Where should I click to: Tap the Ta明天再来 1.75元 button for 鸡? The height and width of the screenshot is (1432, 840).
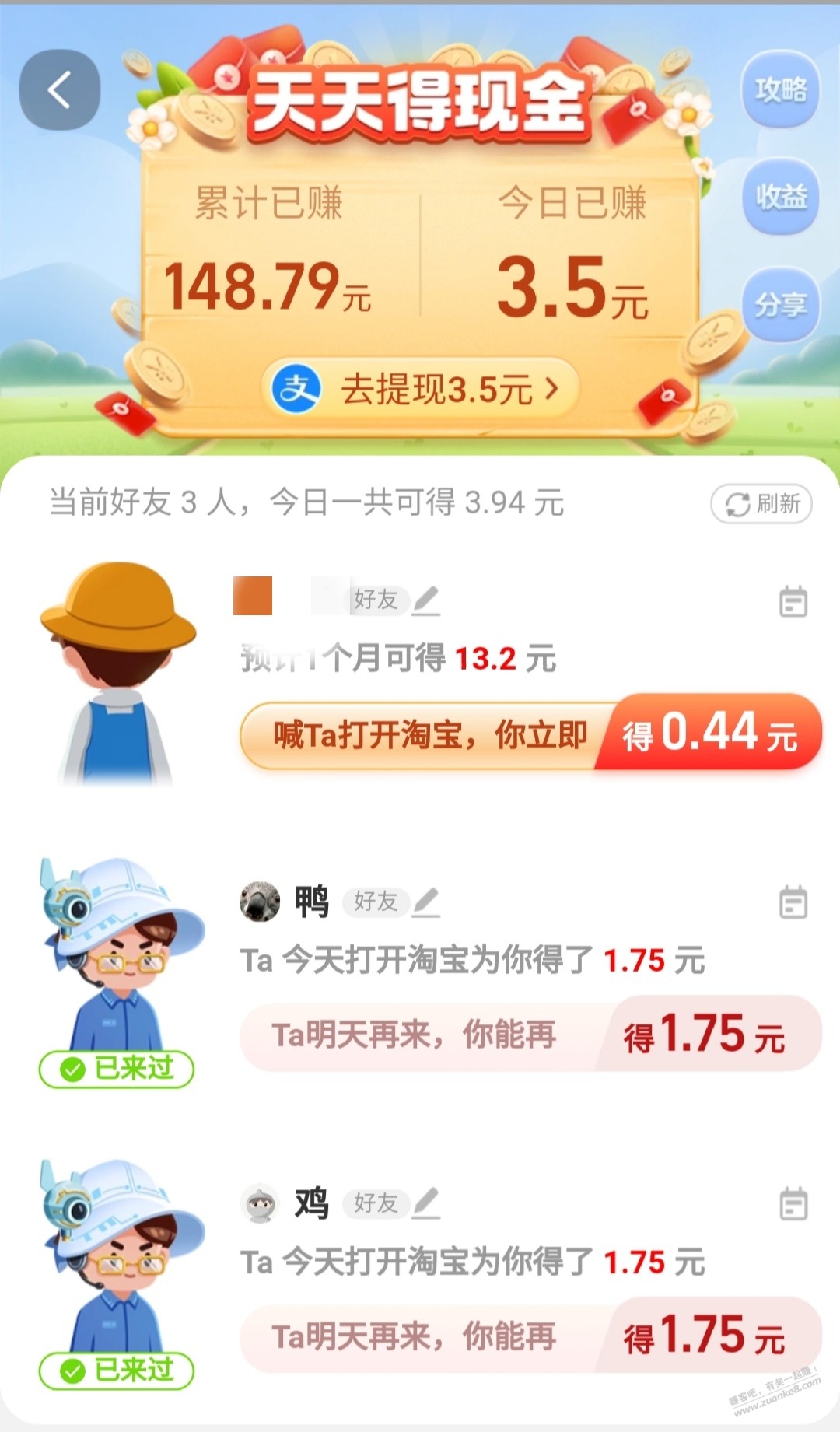(x=530, y=1337)
